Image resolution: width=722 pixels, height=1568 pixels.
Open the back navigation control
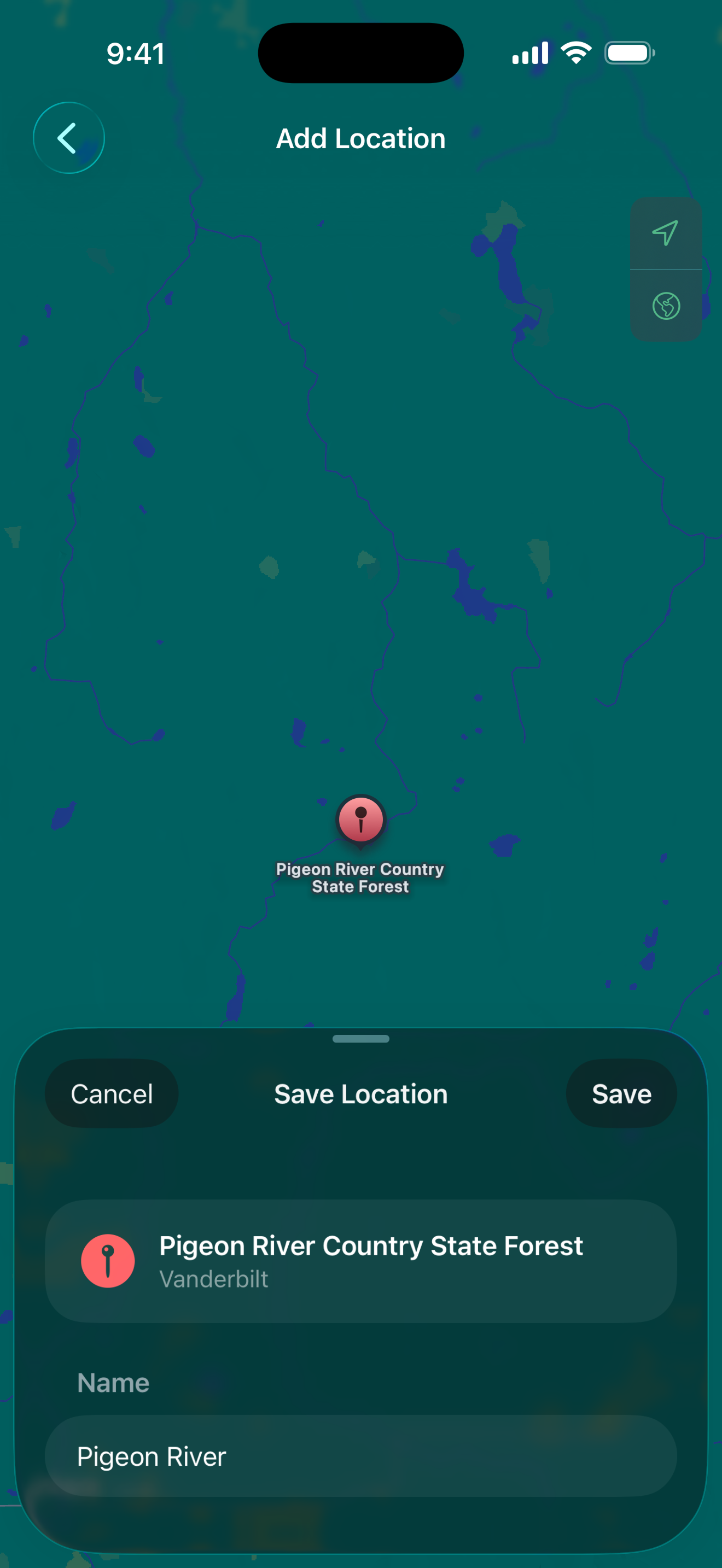(68, 138)
